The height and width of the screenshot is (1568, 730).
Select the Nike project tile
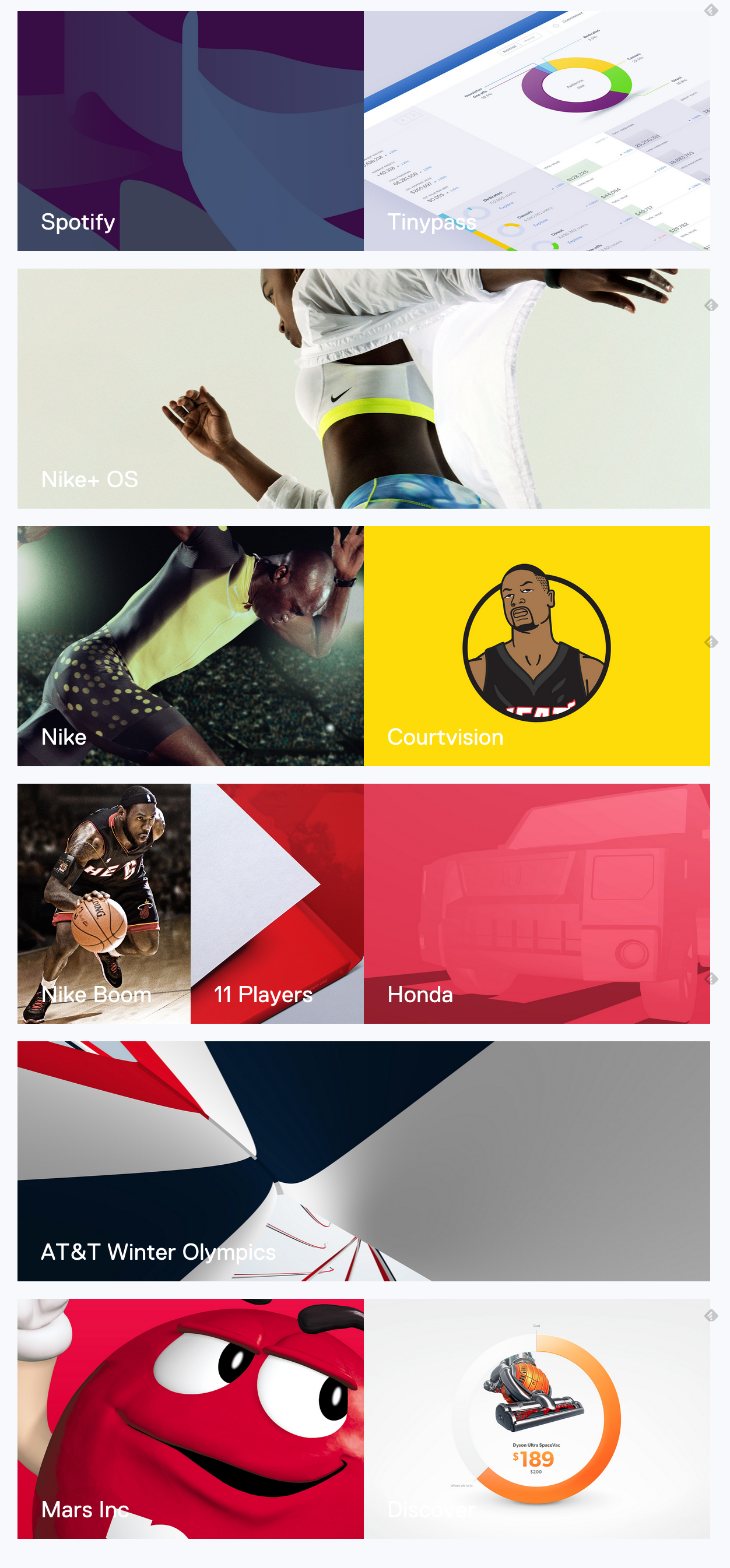[x=190, y=646]
